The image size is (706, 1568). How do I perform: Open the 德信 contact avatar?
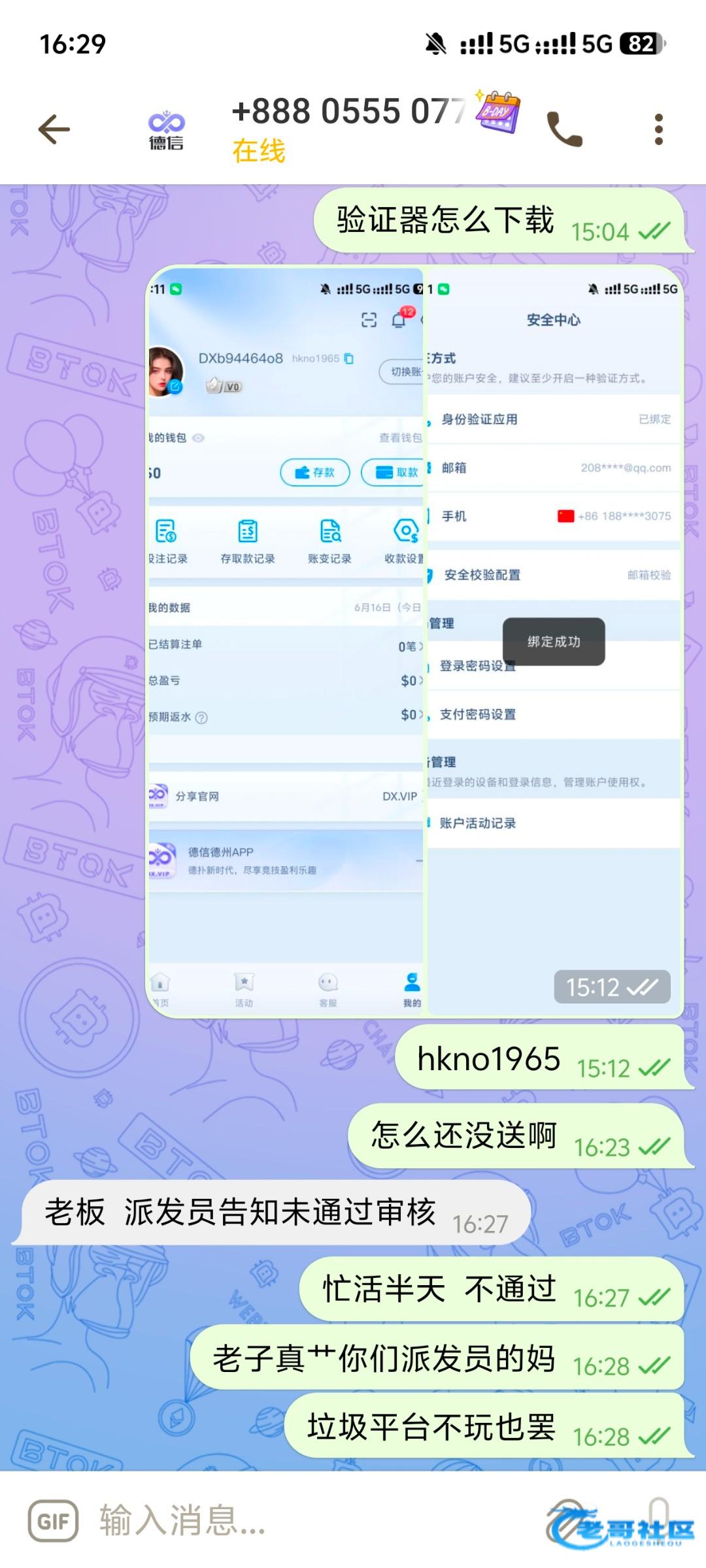click(x=166, y=129)
